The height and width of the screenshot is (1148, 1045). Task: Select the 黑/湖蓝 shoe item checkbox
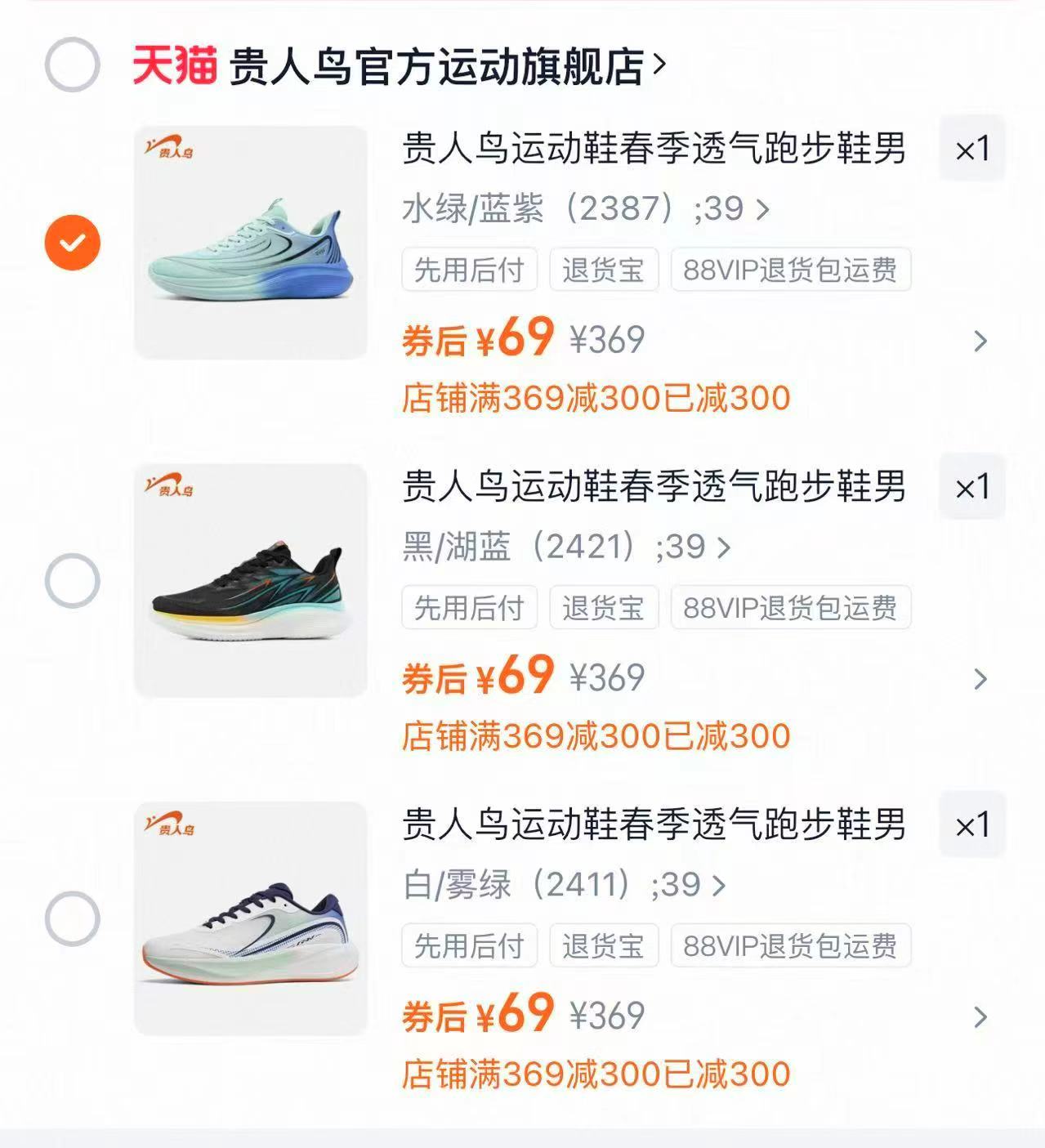(72, 578)
